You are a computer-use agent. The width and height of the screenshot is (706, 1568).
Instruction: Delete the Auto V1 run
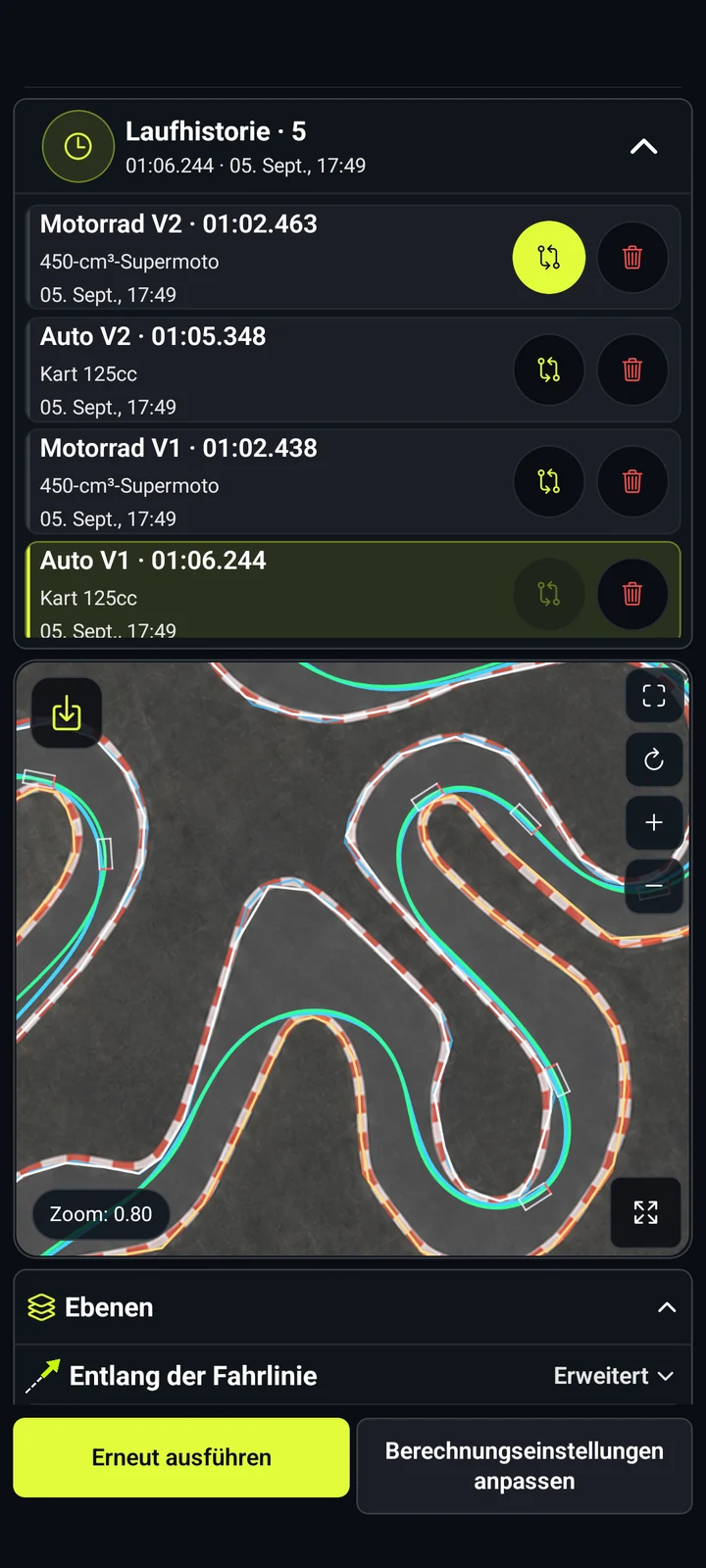[x=632, y=593]
